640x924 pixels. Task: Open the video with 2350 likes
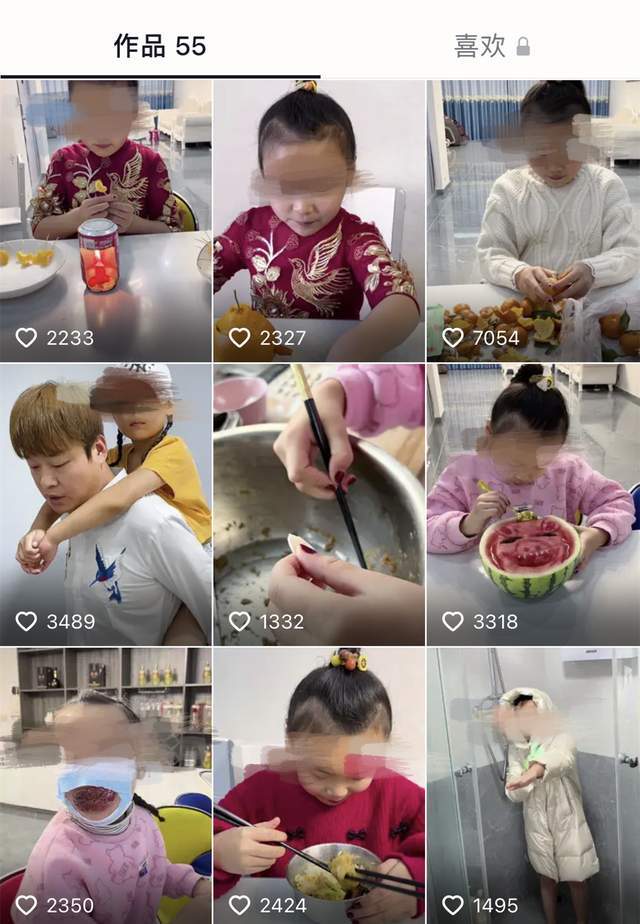105,785
